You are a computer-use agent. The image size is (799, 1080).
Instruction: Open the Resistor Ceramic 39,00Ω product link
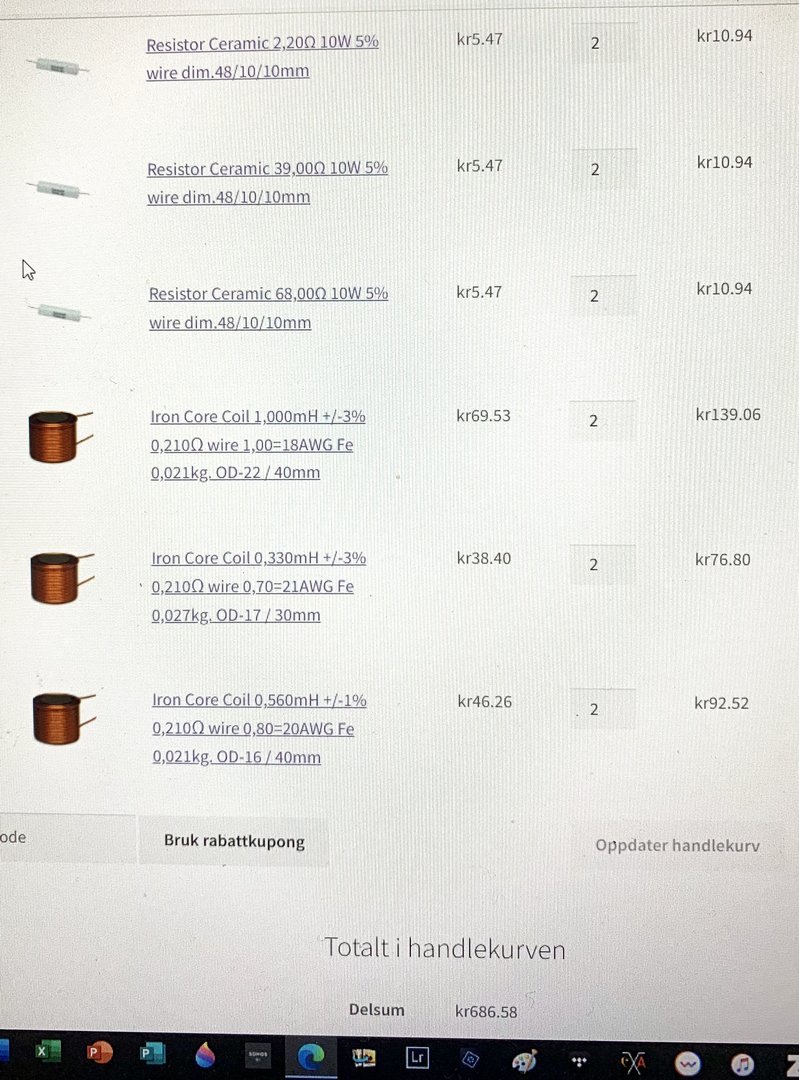(267, 169)
